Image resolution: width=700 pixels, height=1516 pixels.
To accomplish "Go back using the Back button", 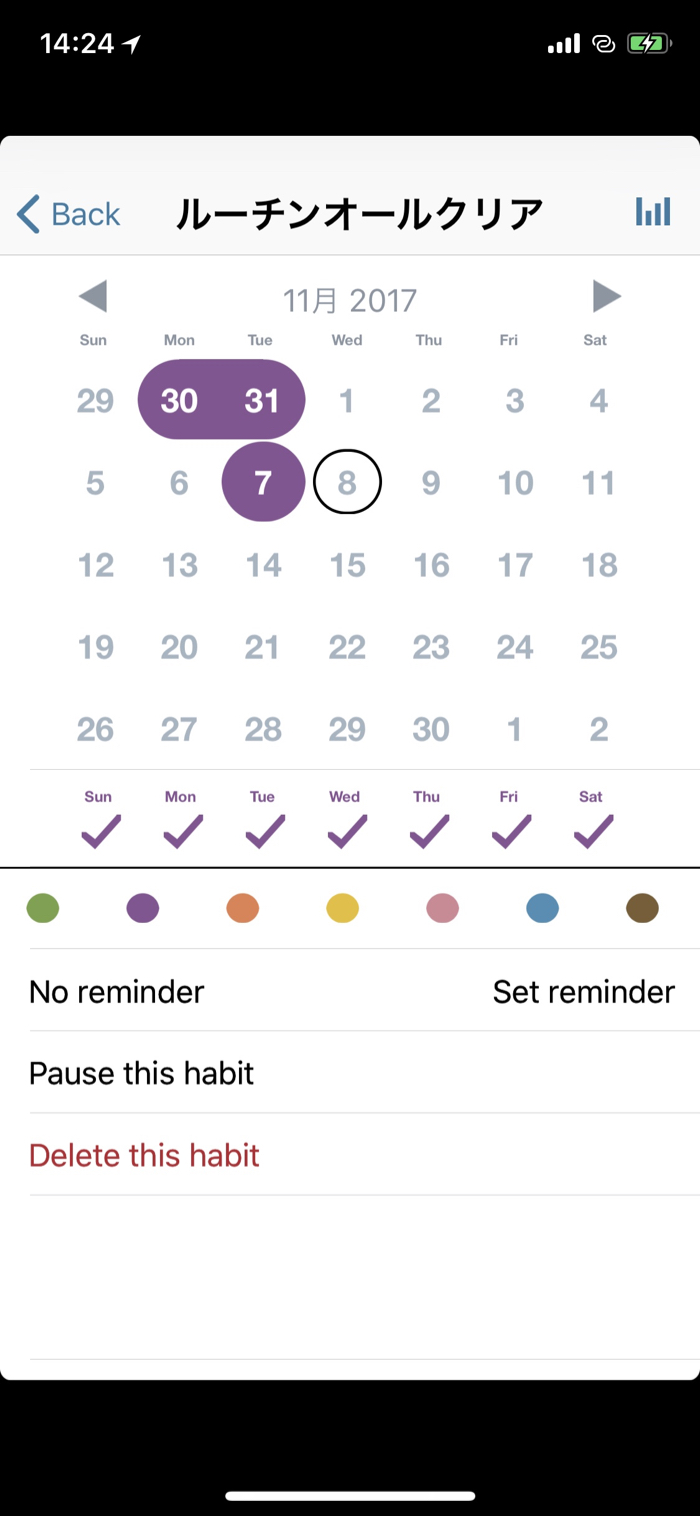I will click(69, 214).
